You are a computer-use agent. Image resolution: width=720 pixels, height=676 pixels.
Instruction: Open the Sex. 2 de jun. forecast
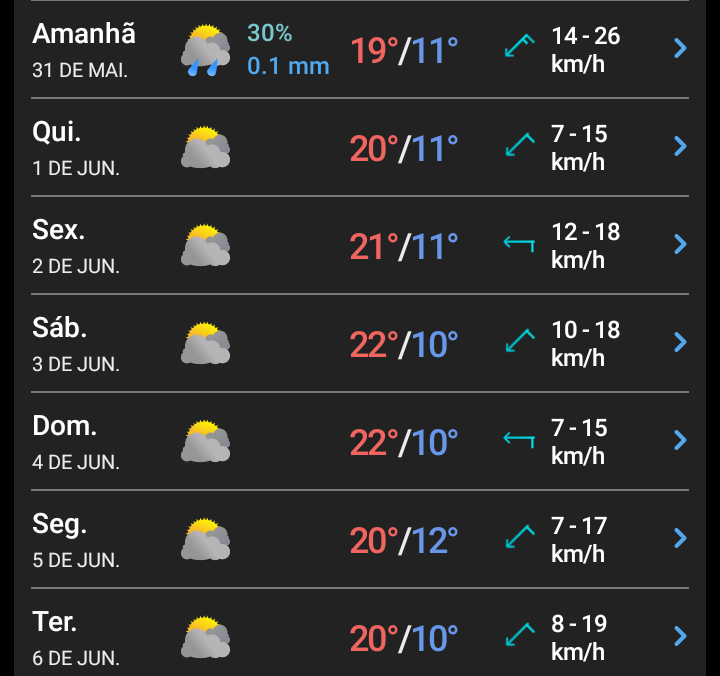360,245
